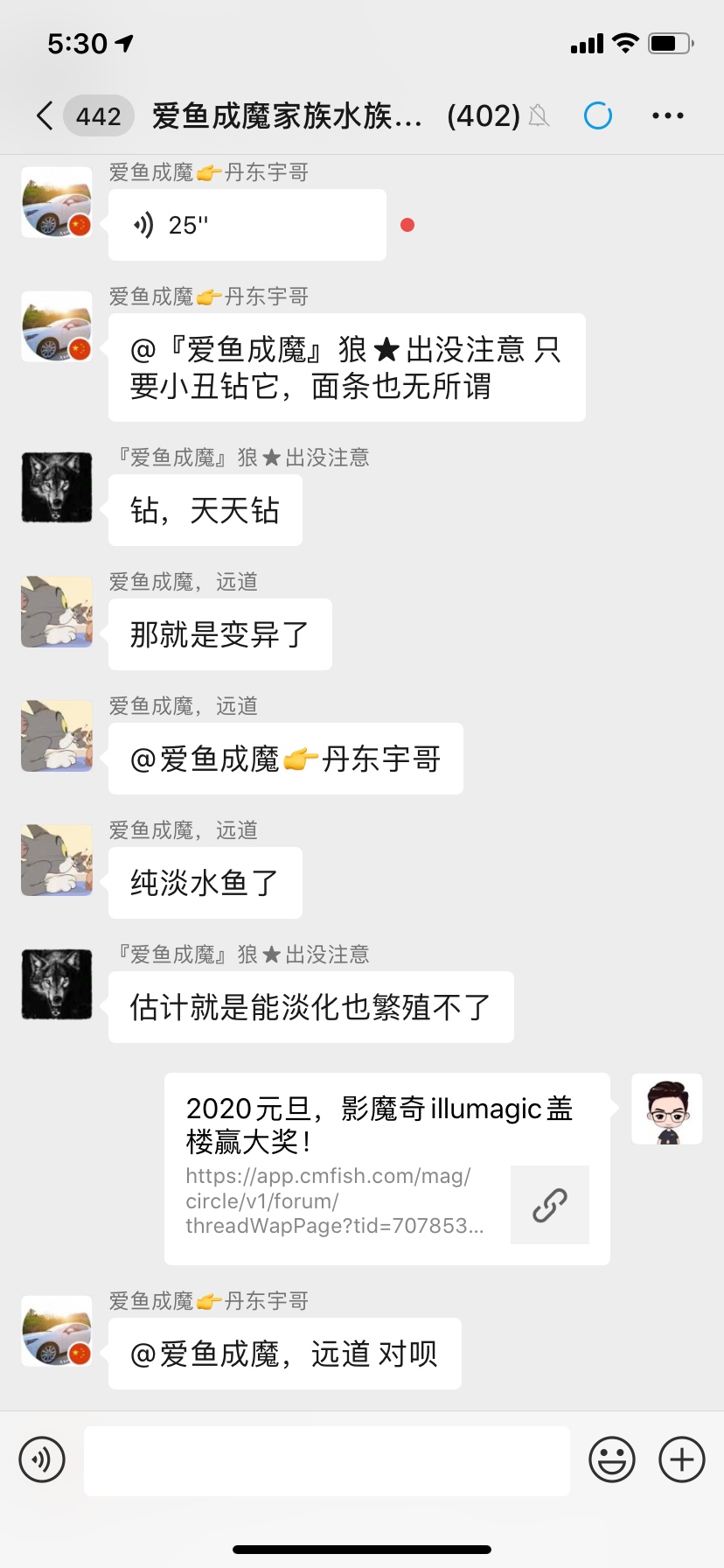
Task: Go back to the chat list
Action: tap(45, 115)
